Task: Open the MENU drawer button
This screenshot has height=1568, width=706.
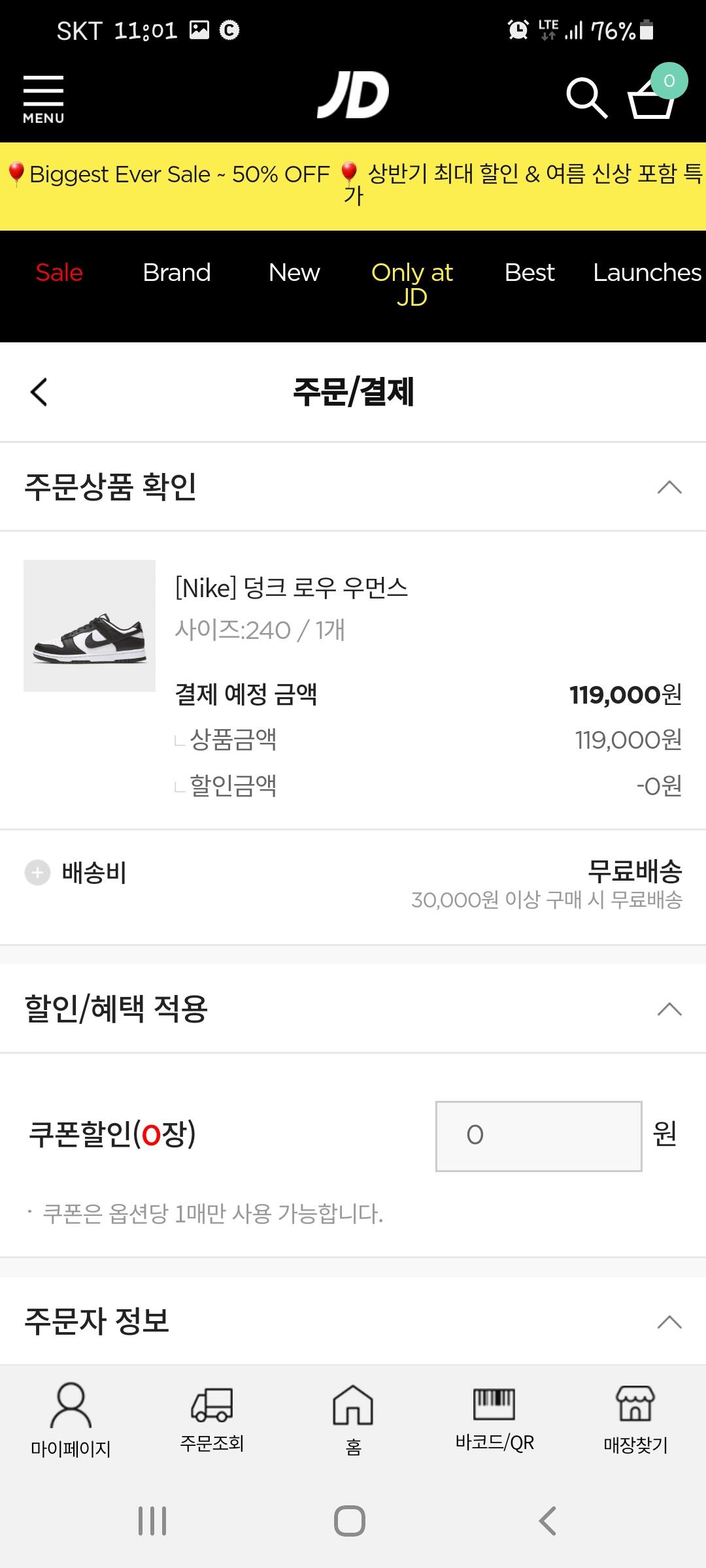Action: tap(43, 99)
